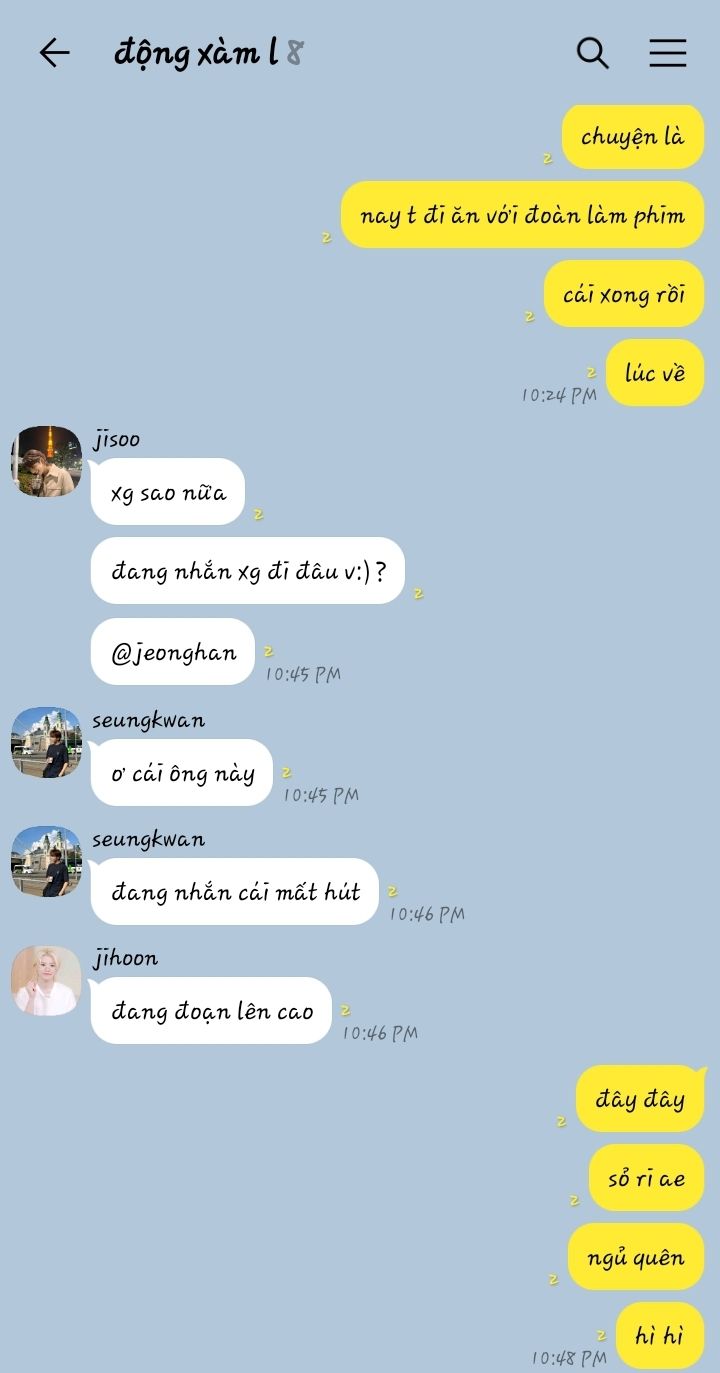Open jihoon's profile picture

[x=46, y=980]
